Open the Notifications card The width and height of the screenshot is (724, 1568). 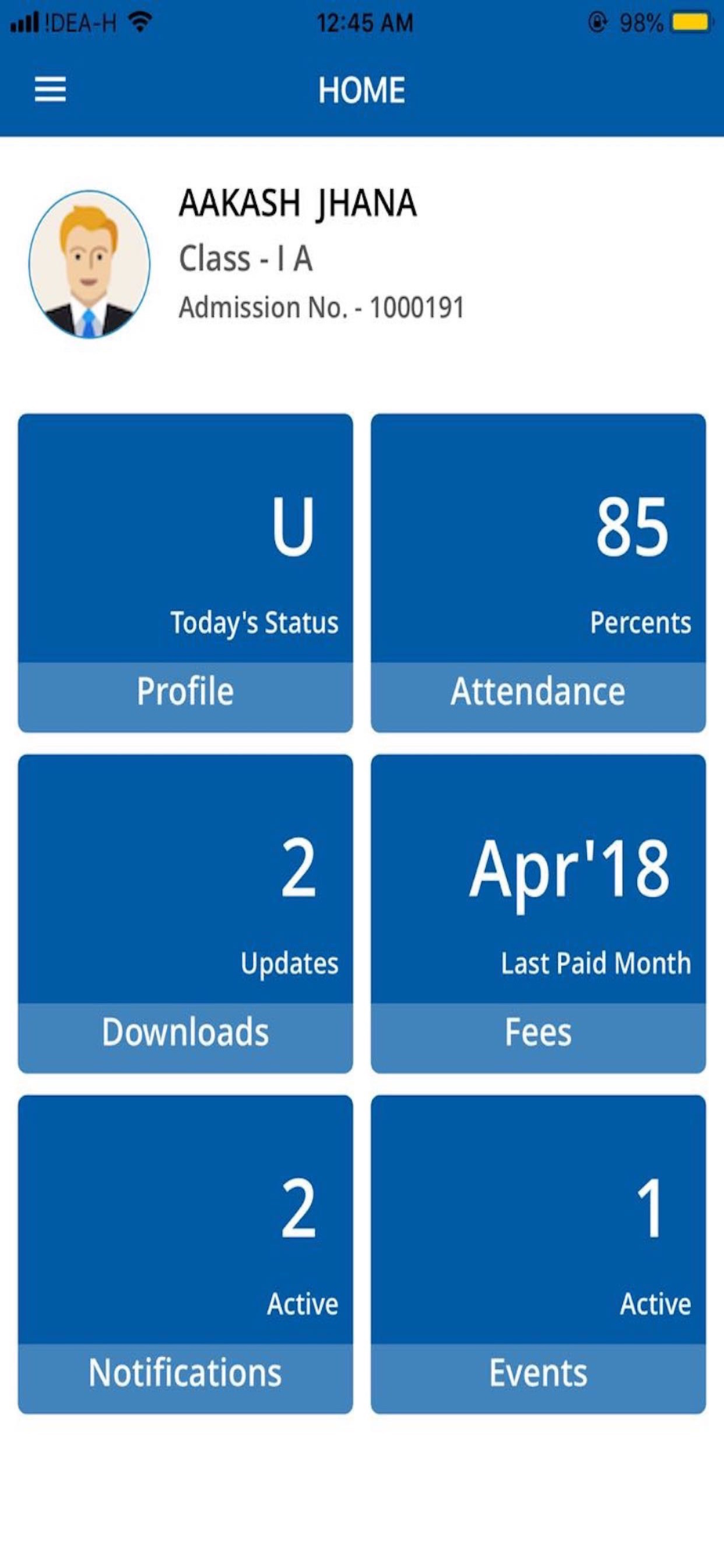coord(185,1254)
